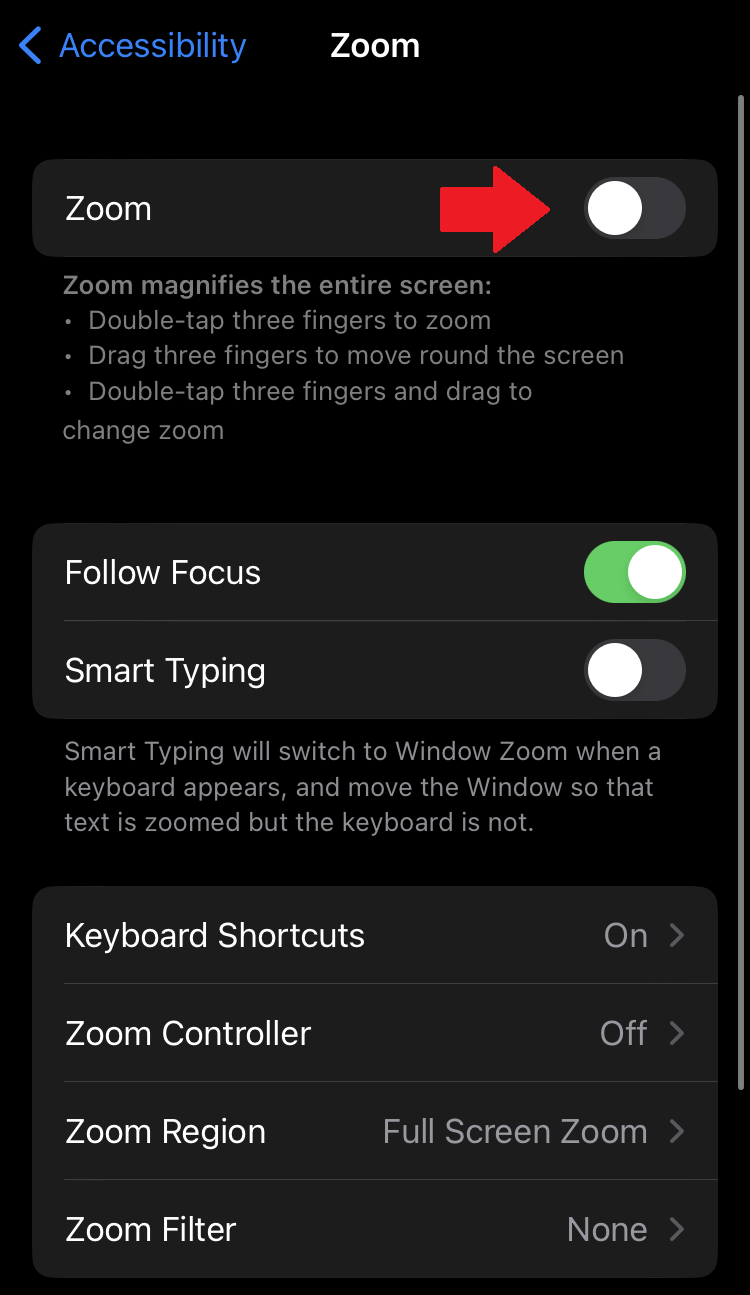The height and width of the screenshot is (1295, 750).
Task: Open Zoom Filter settings
Action: click(x=150, y=1229)
